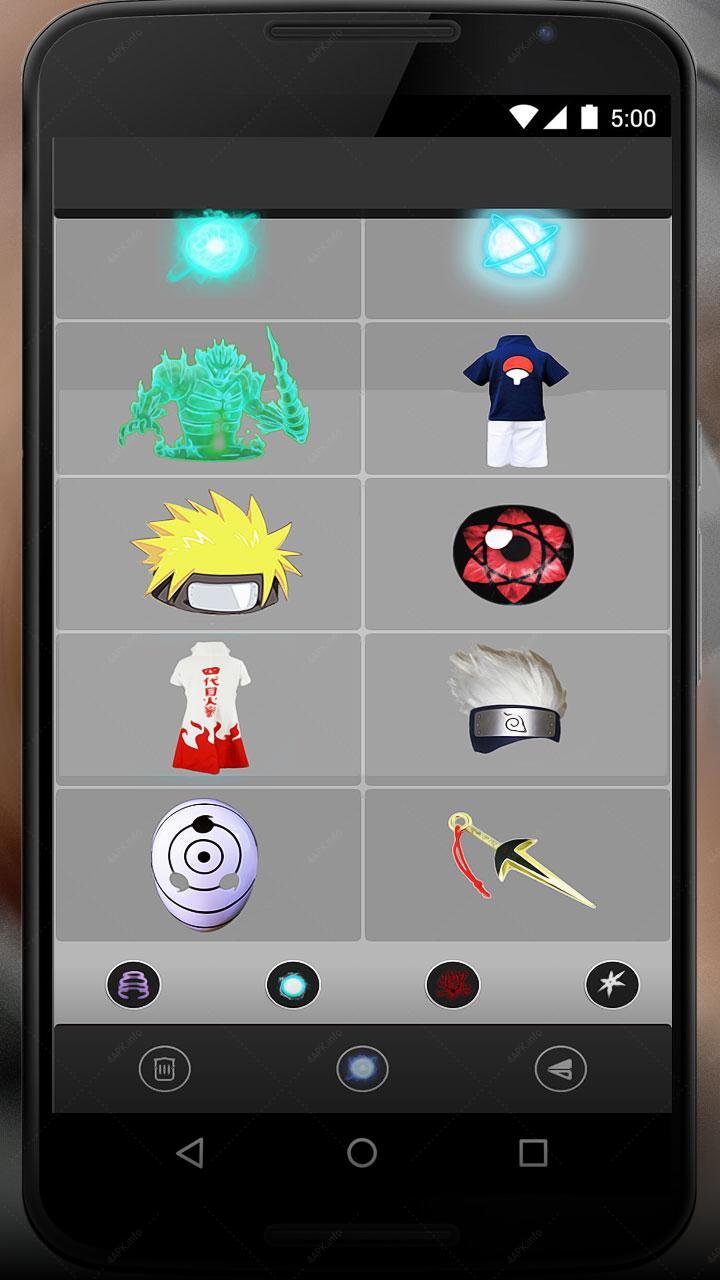Share using the paper plane icon
The image size is (720, 1280).
tap(560, 1069)
